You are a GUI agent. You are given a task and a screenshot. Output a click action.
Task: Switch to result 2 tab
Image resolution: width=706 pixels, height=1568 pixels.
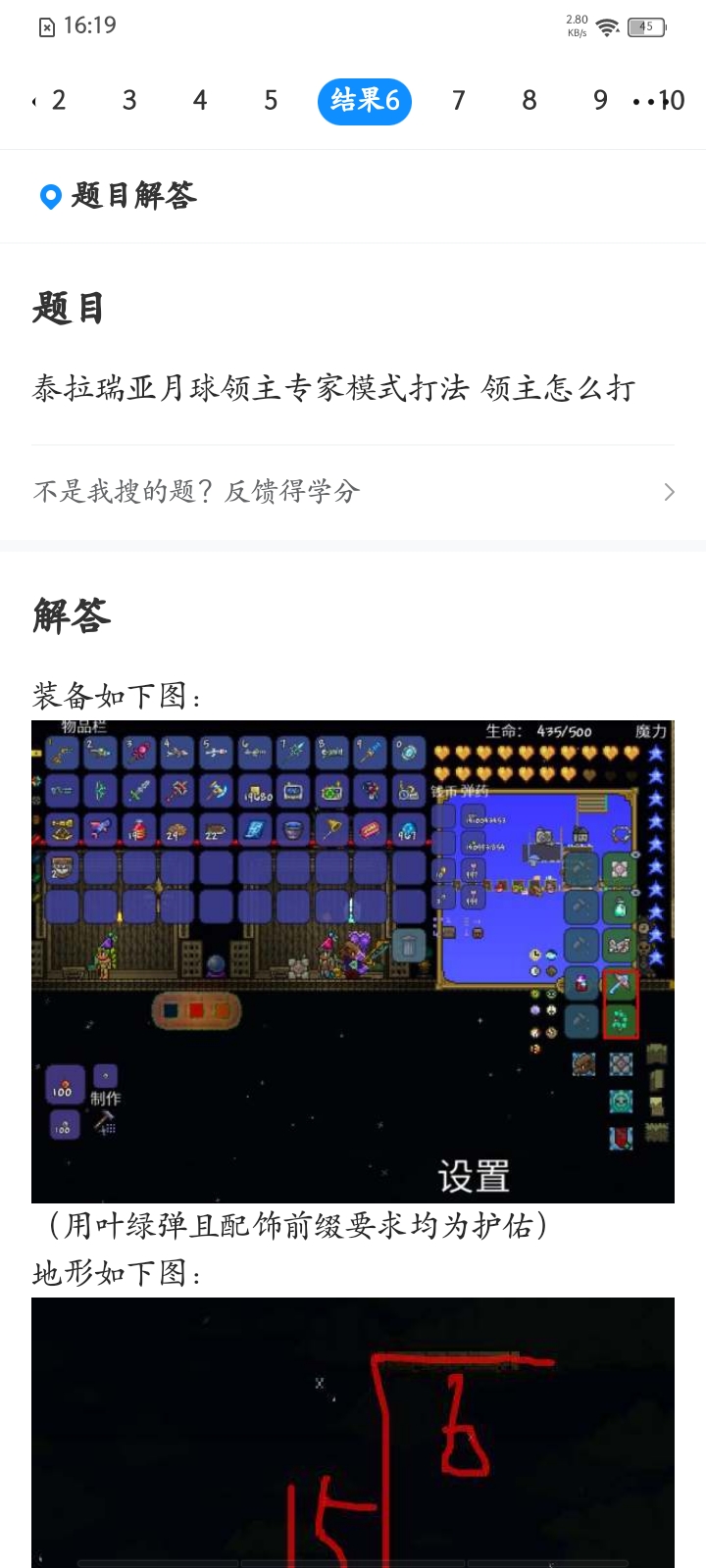58,100
